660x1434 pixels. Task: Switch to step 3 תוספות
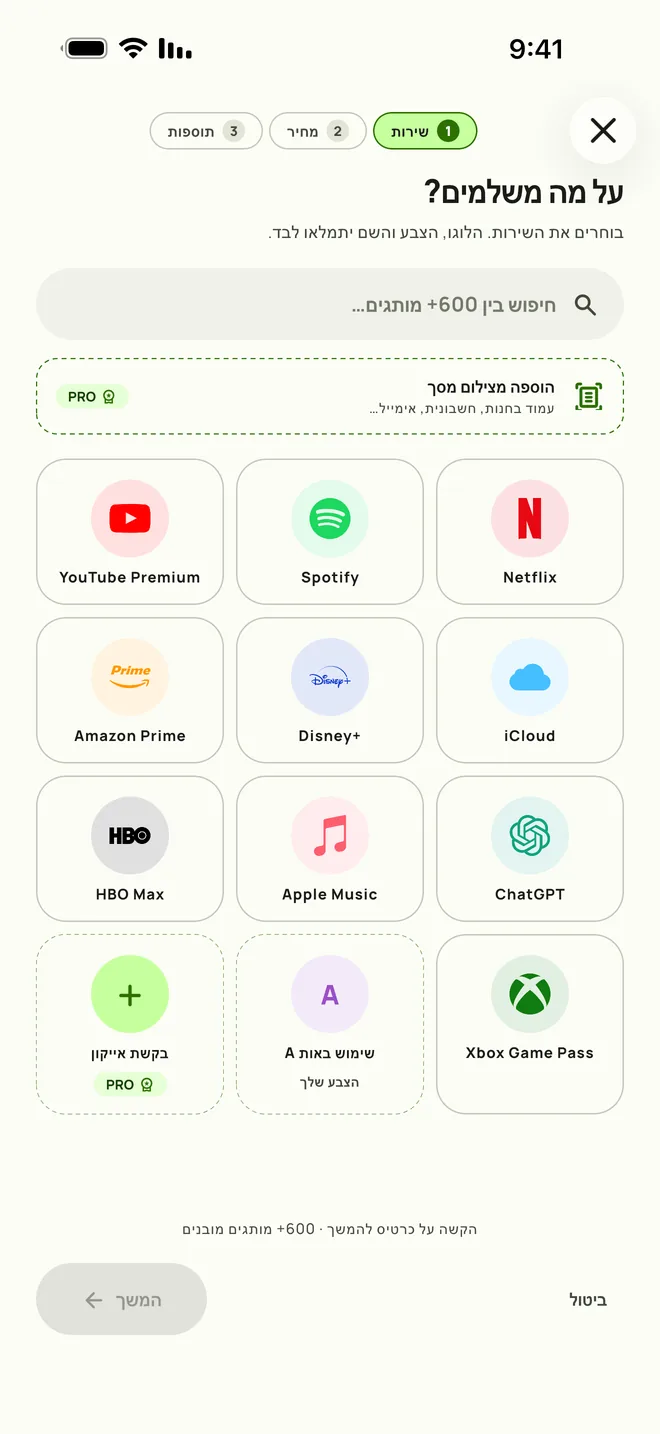point(206,131)
